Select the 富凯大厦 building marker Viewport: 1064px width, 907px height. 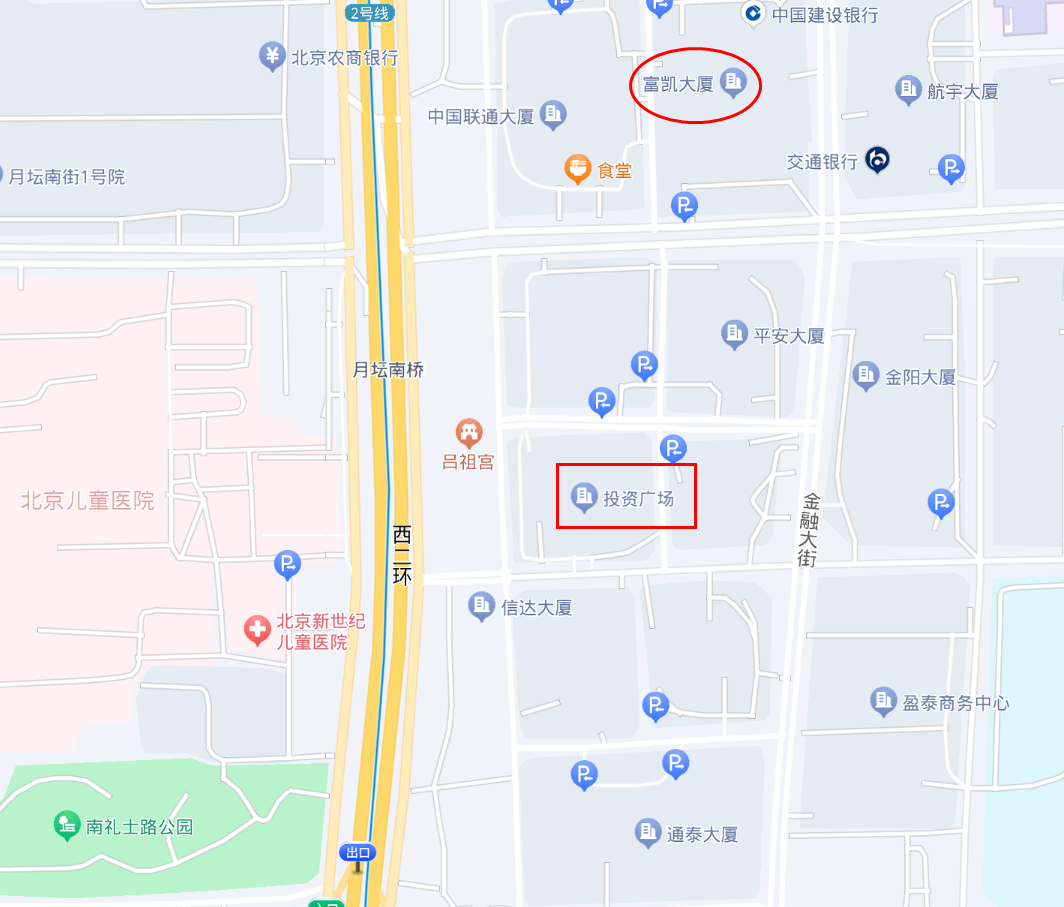[x=734, y=81]
